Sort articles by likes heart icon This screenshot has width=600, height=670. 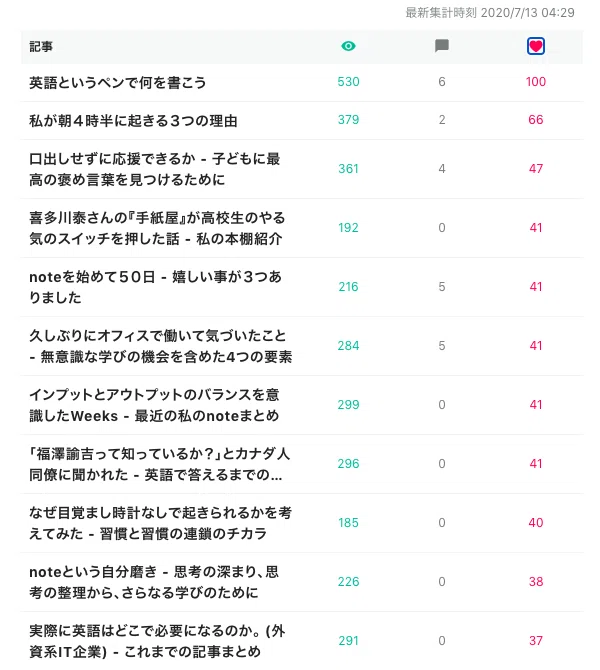[535, 46]
